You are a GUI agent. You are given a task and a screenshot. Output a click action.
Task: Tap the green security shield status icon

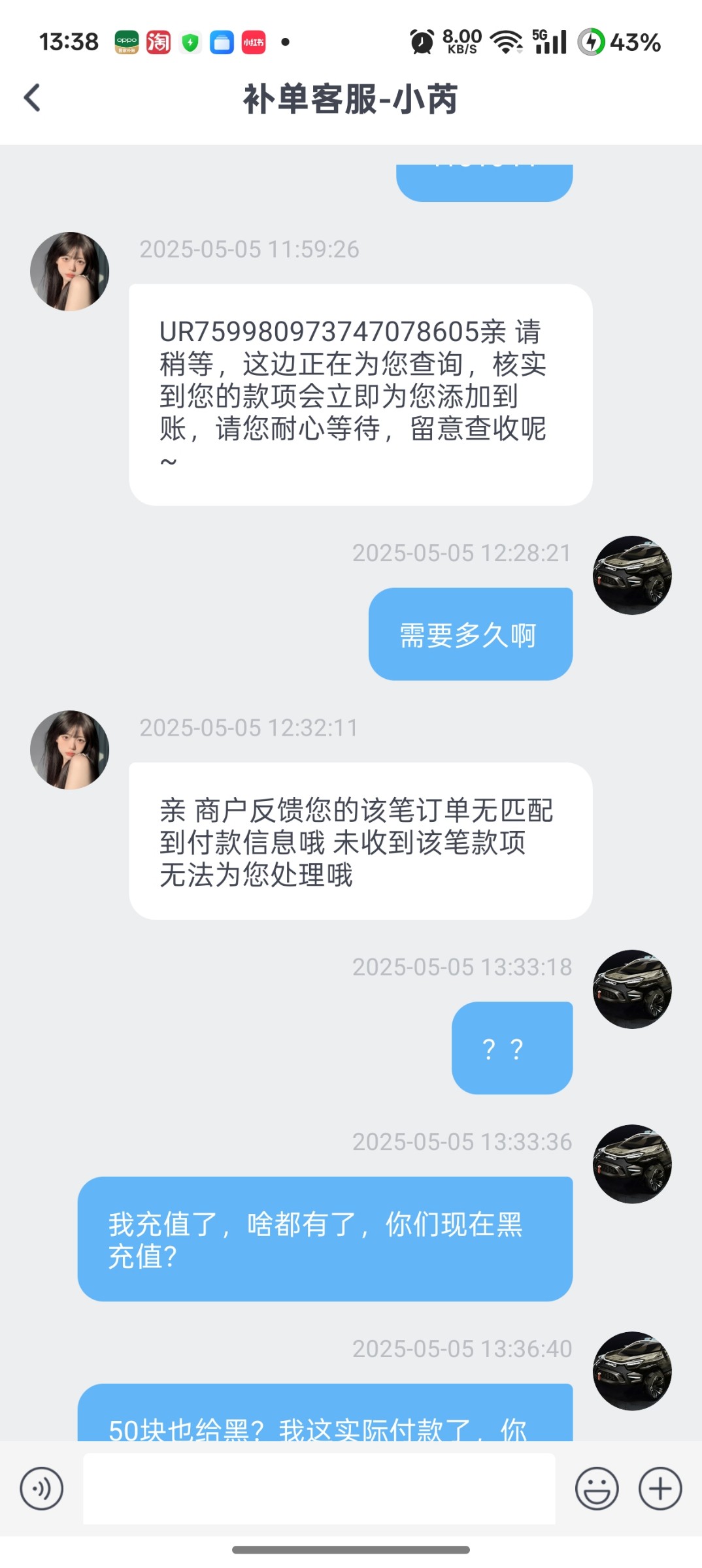(x=190, y=41)
